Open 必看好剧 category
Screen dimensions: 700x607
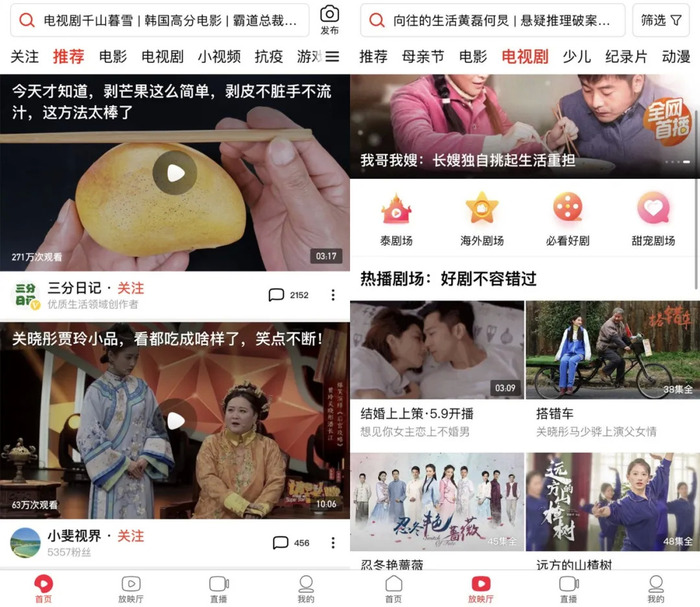point(567,220)
